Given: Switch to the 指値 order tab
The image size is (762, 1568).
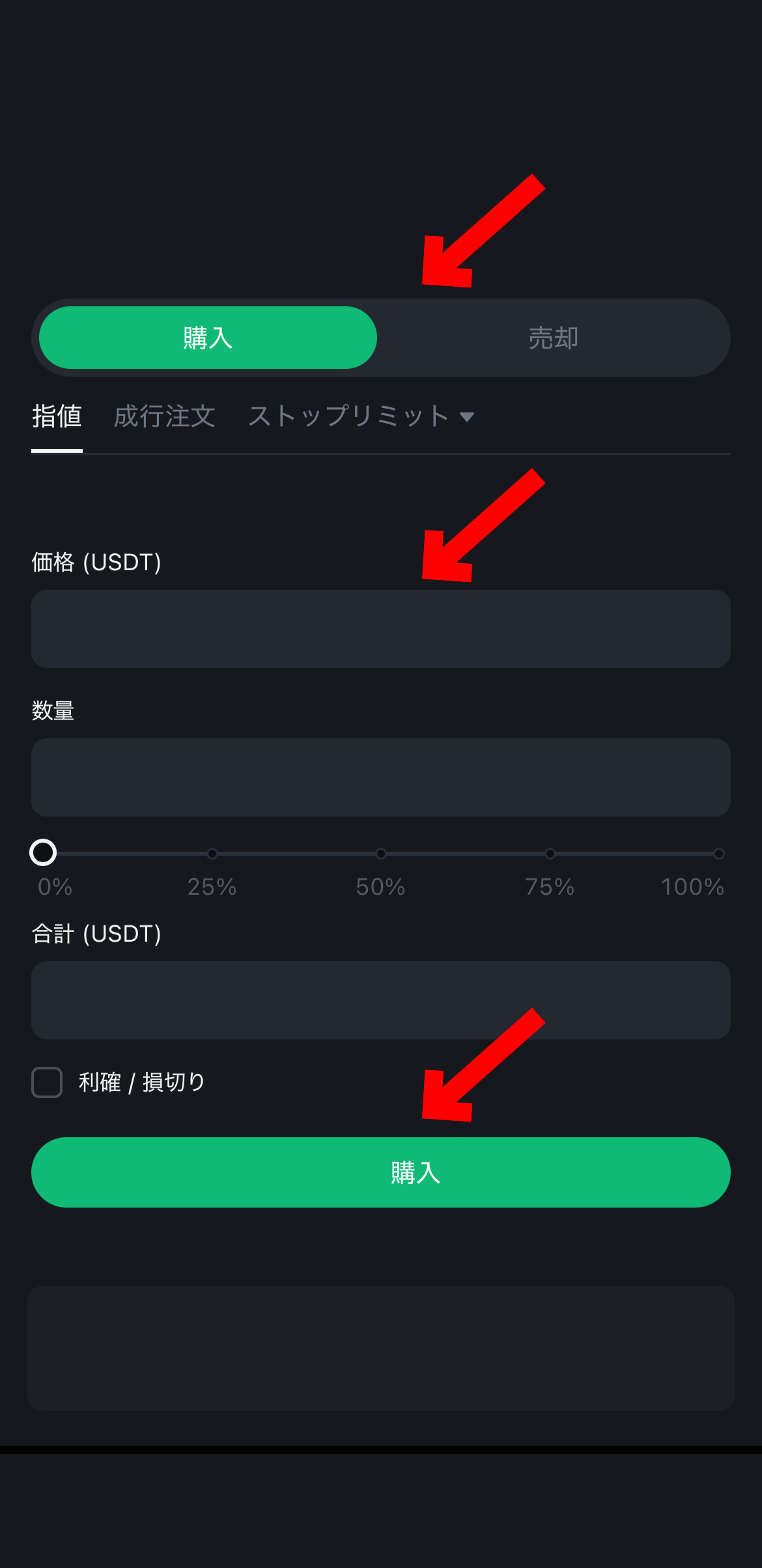Looking at the screenshot, I should click(56, 416).
